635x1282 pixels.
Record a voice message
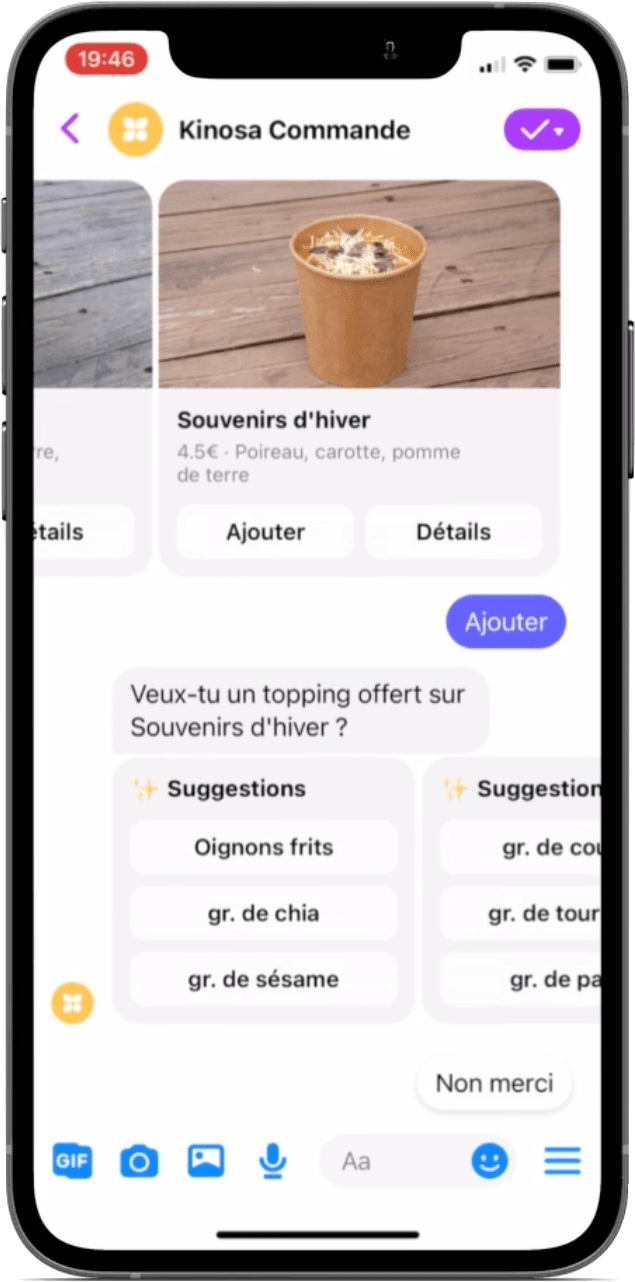(x=272, y=1161)
